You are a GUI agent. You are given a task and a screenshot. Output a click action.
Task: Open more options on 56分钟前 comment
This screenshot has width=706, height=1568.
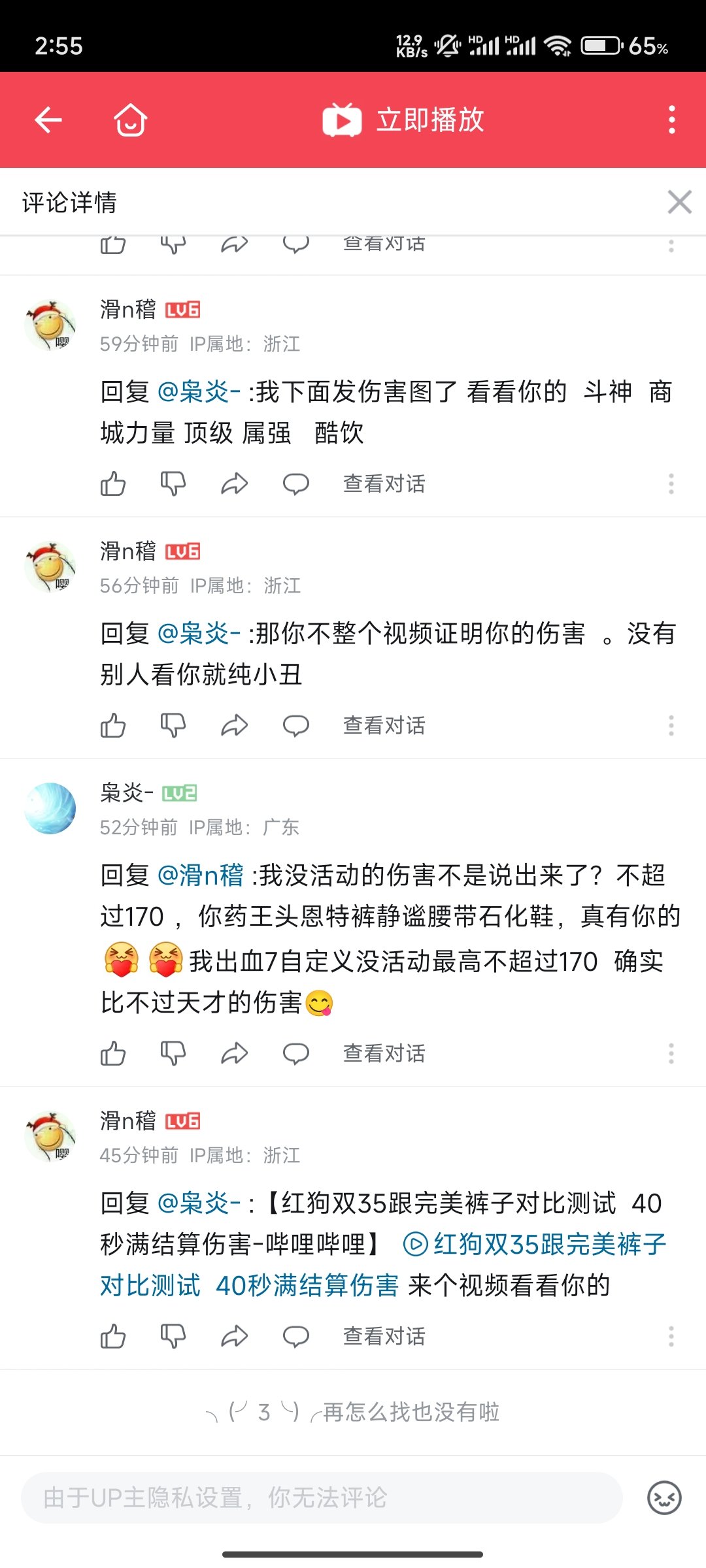coord(671,726)
